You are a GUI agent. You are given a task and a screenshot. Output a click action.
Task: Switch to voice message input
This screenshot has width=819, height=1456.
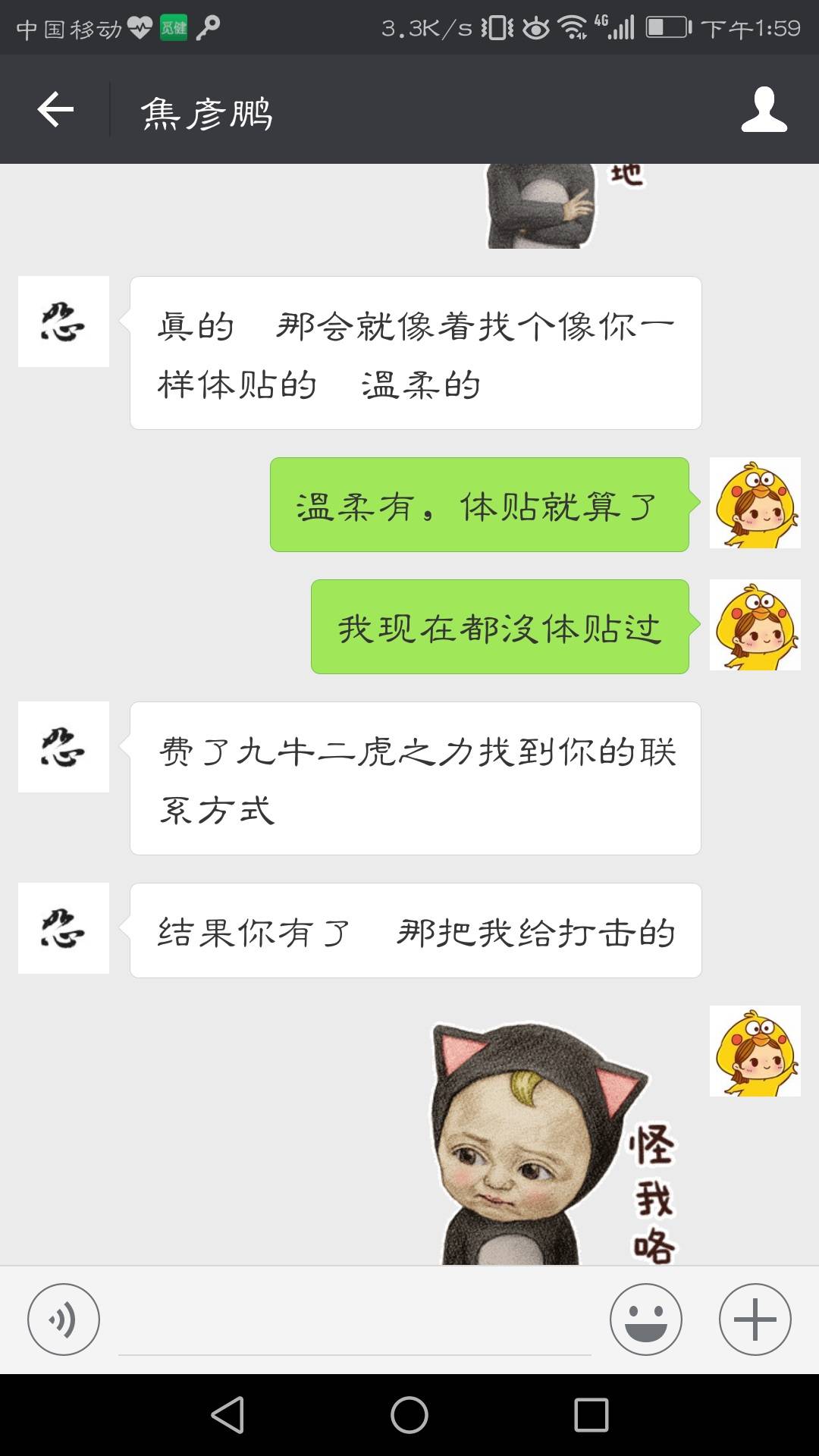tap(64, 1319)
